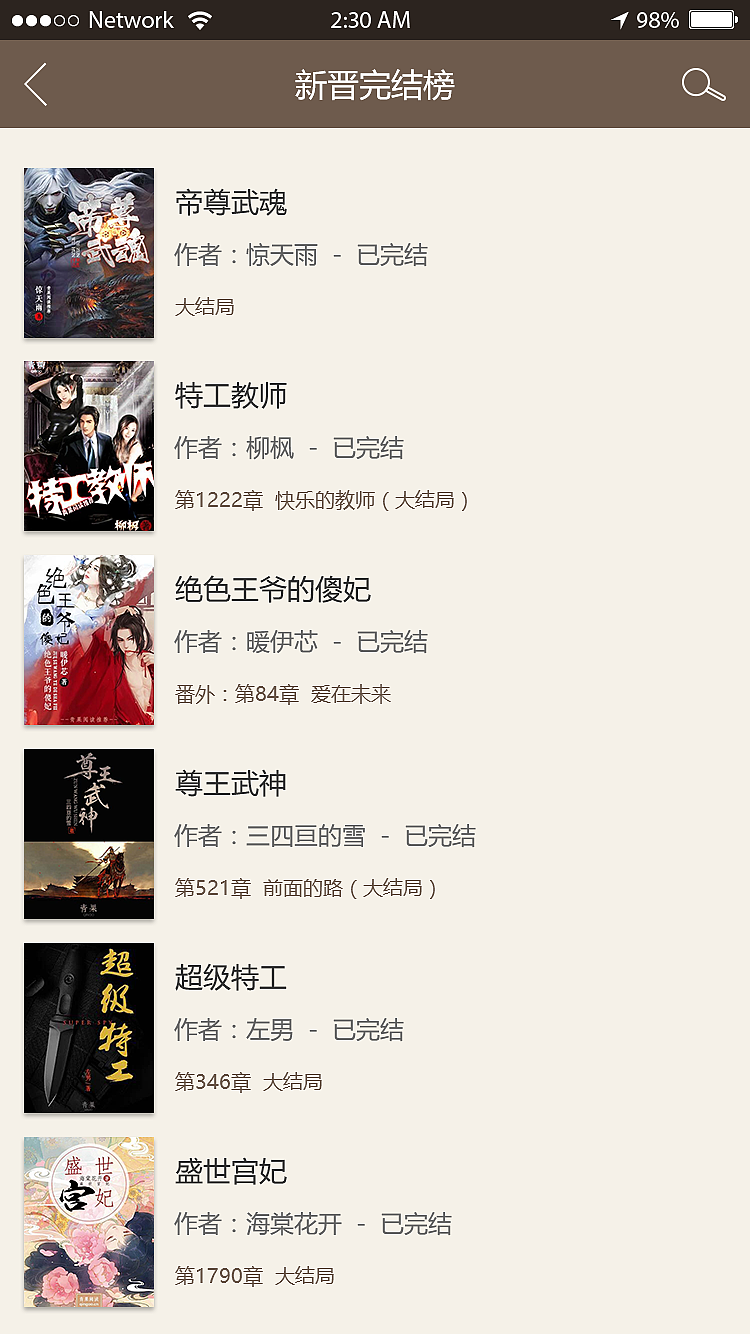Viewport: 750px width, 1334px height.
Task: Select the book title 帝尊武魂
Action: click(231, 203)
